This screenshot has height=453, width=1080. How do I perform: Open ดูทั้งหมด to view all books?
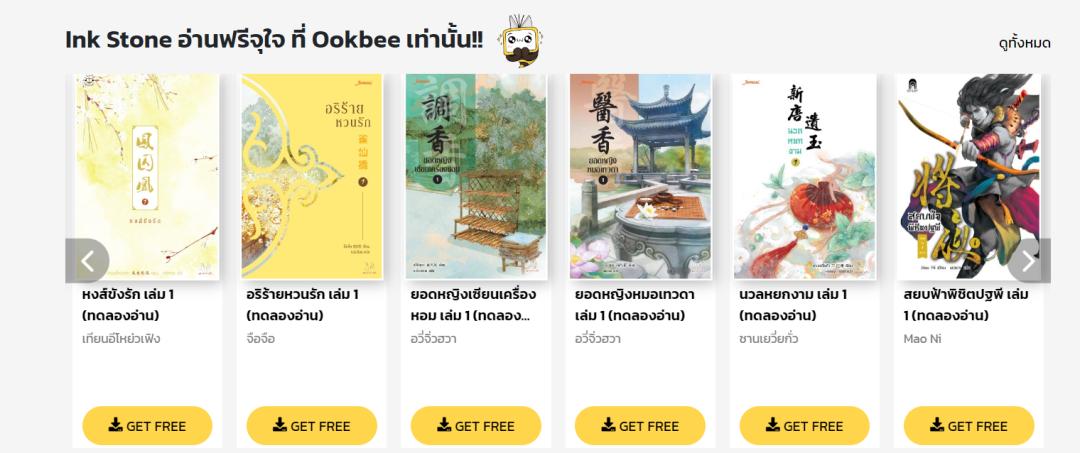[x=1024, y=43]
